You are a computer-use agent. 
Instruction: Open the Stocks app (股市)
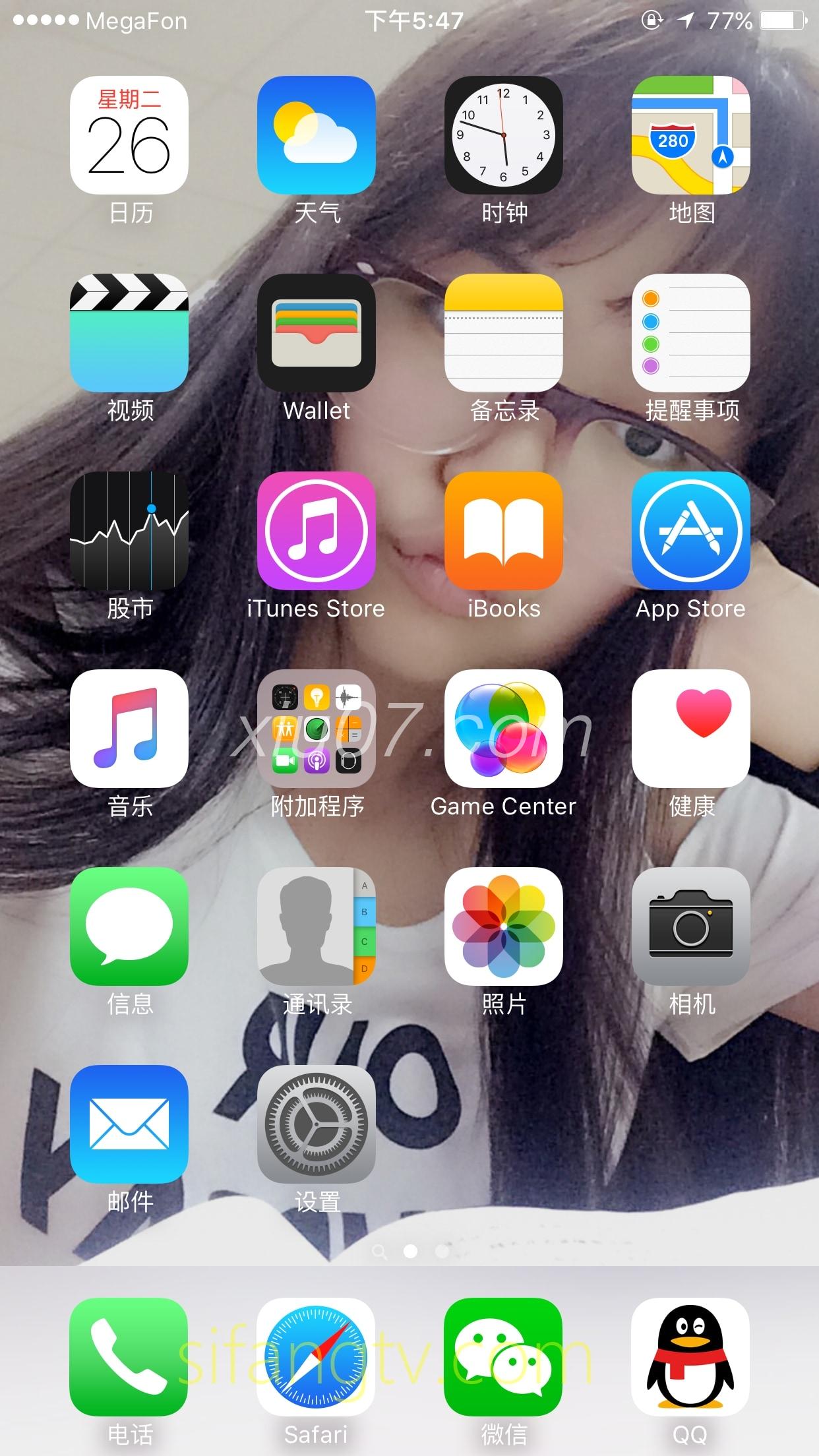pyautogui.click(x=129, y=531)
